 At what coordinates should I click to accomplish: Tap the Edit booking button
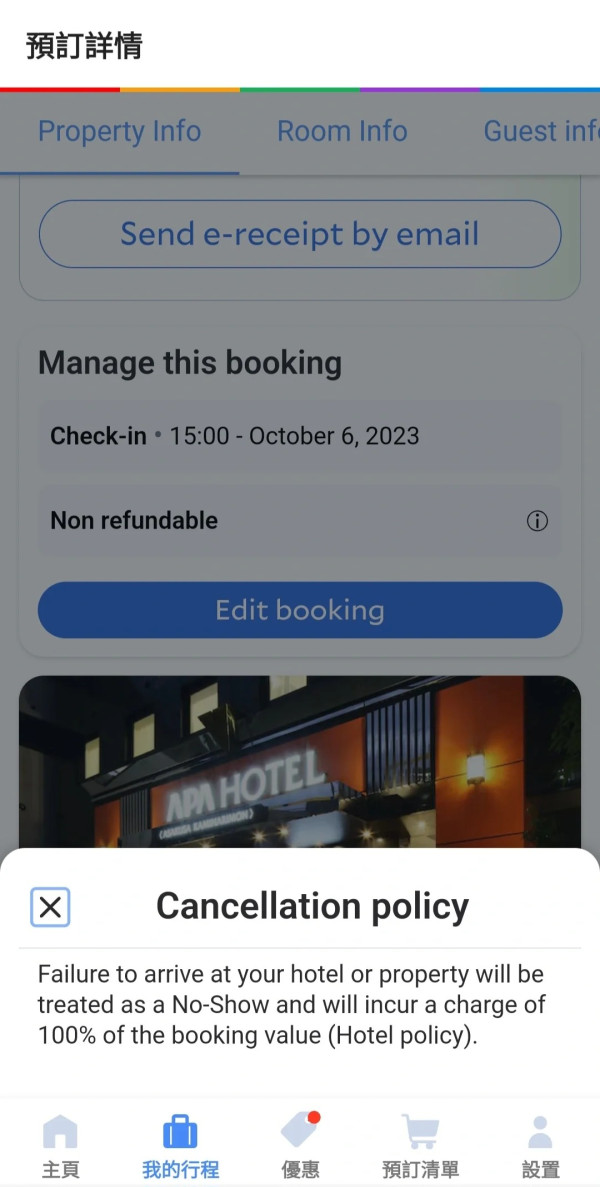[x=300, y=610]
